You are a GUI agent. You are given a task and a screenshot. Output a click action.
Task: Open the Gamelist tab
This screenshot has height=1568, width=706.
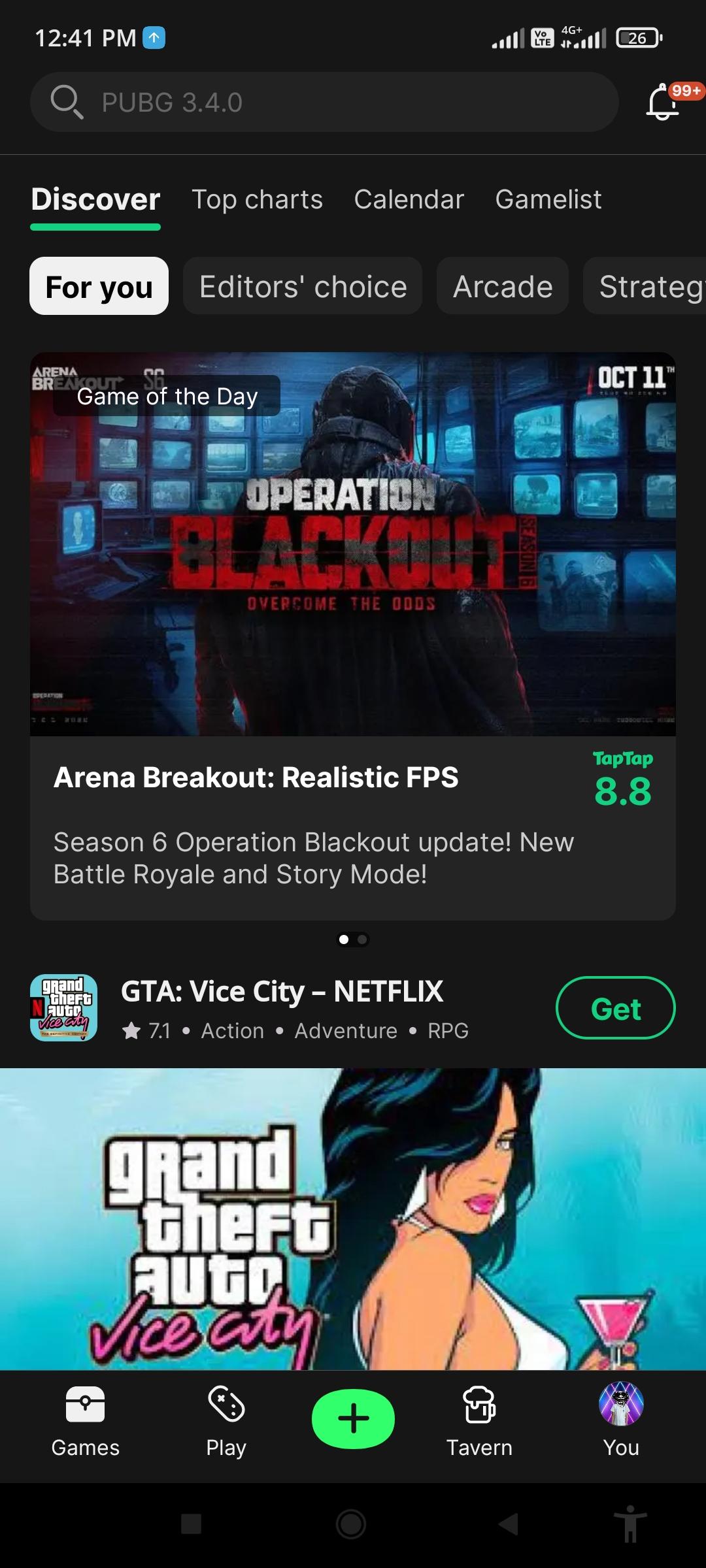click(x=548, y=200)
